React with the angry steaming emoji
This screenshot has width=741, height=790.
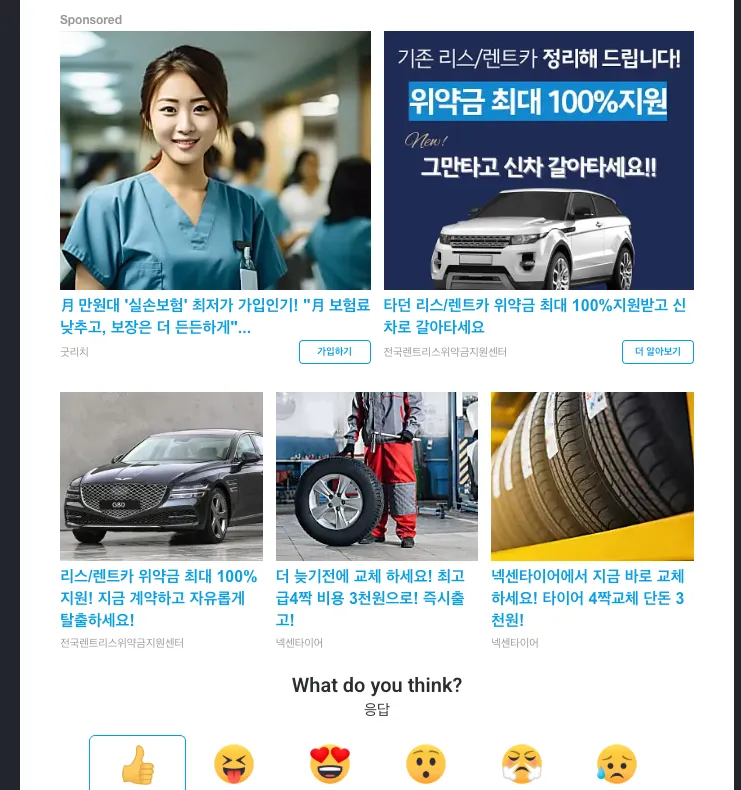point(521,765)
